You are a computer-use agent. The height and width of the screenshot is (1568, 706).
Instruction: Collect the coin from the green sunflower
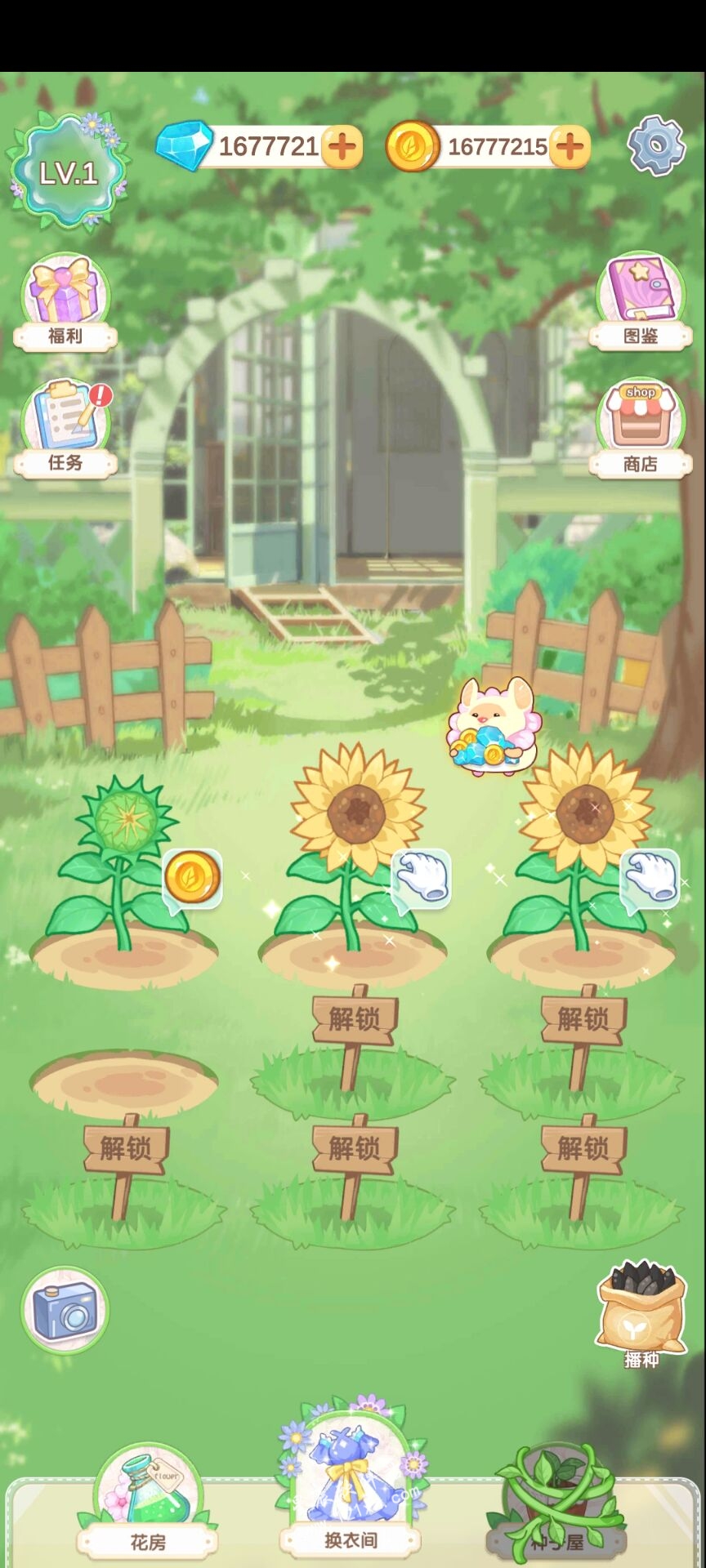click(193, 878)
